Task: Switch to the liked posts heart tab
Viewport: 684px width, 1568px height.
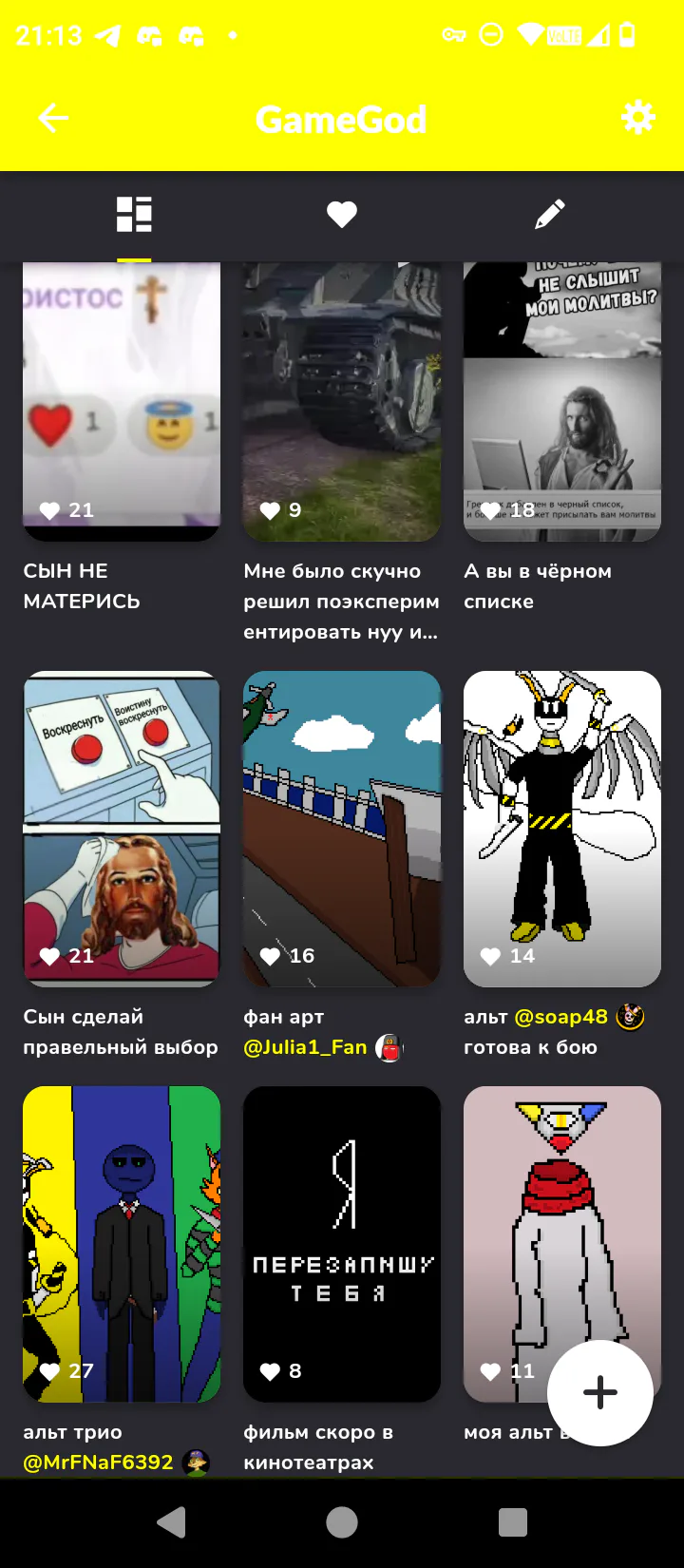Action: tap(342, 215)
